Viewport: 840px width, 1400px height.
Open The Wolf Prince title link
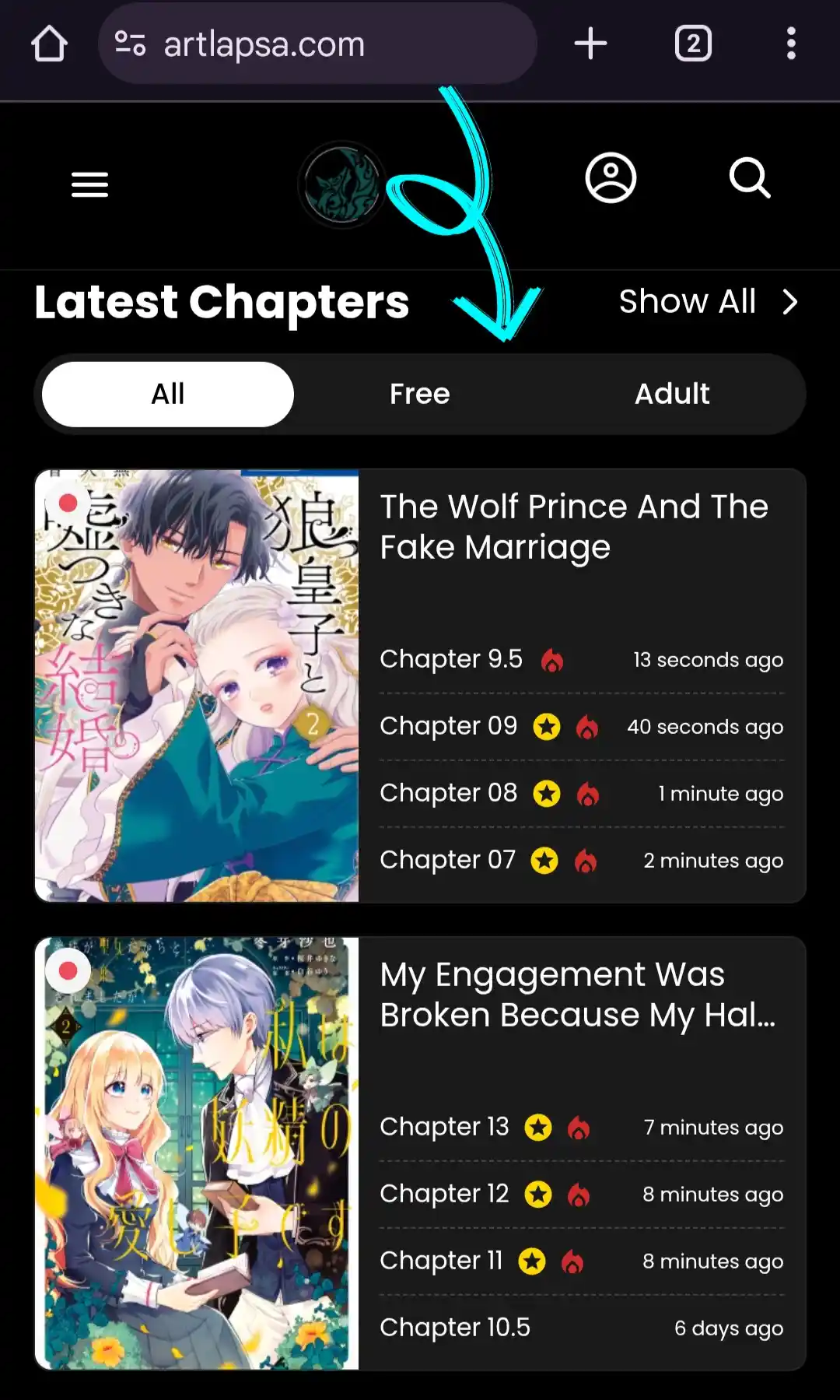pos(574,527)
